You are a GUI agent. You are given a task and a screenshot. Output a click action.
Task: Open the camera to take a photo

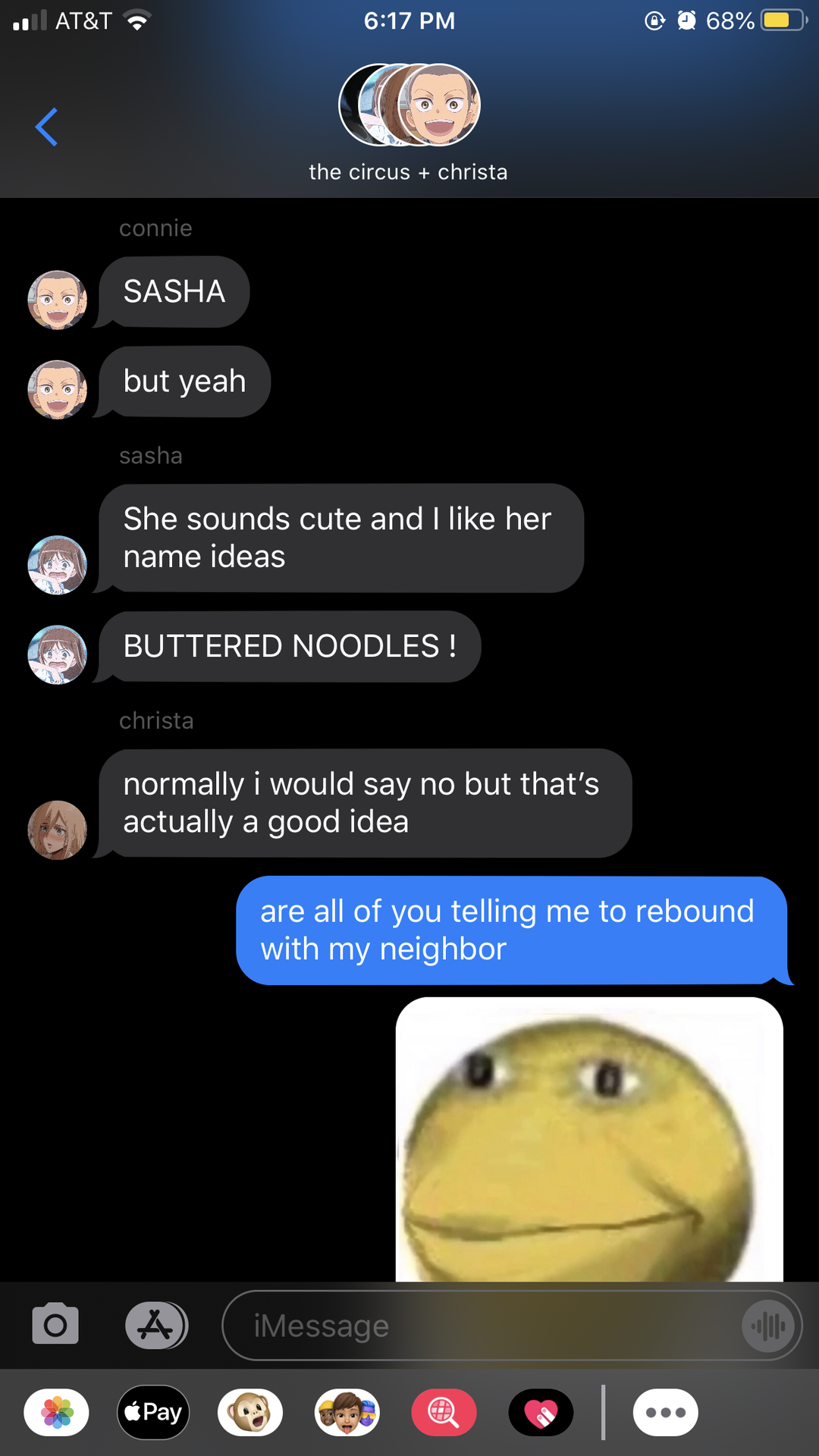point(55,1324)
